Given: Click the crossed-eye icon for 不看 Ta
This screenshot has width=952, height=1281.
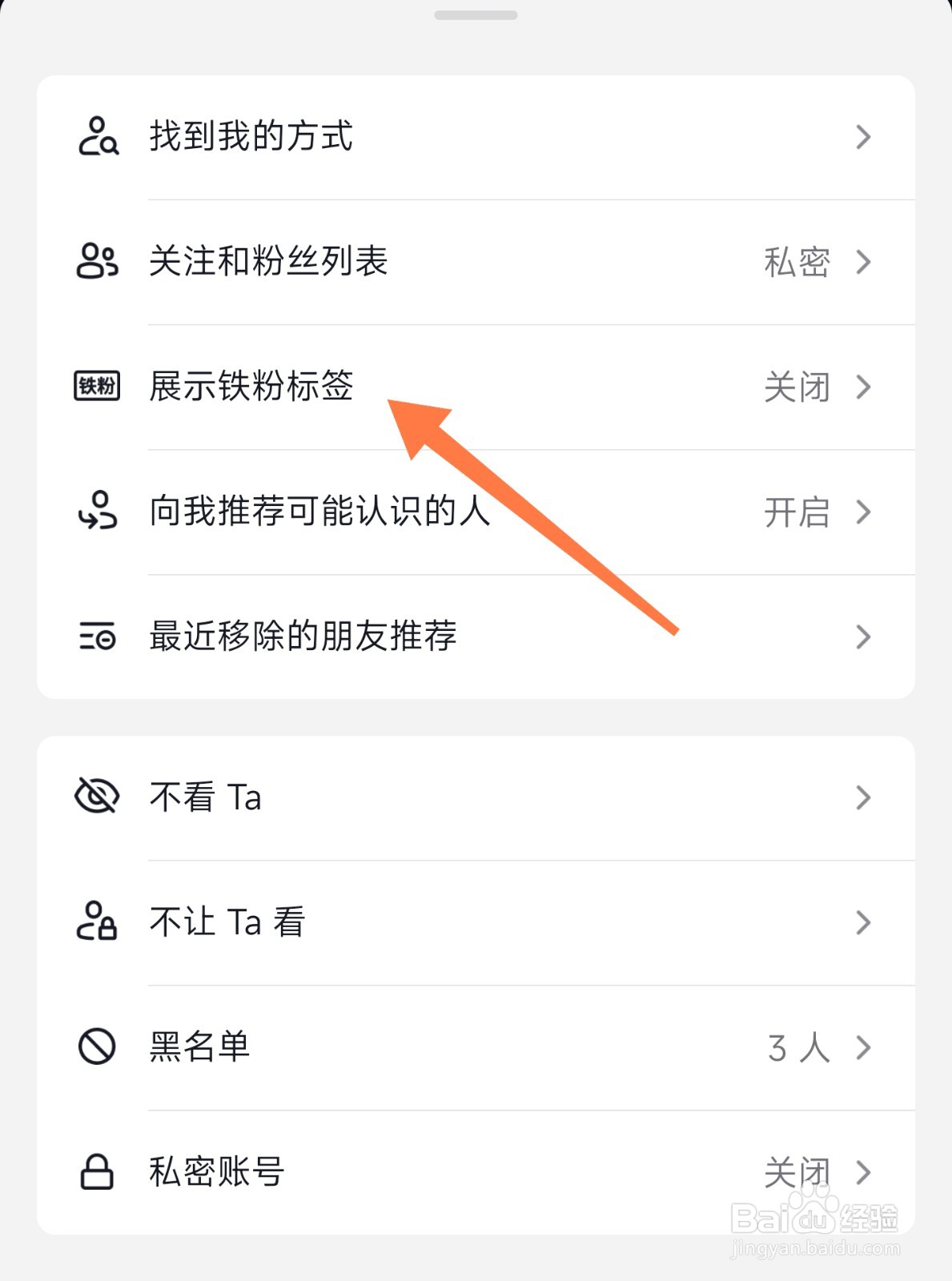Looking at the screenshot, I should click(98, 797).
